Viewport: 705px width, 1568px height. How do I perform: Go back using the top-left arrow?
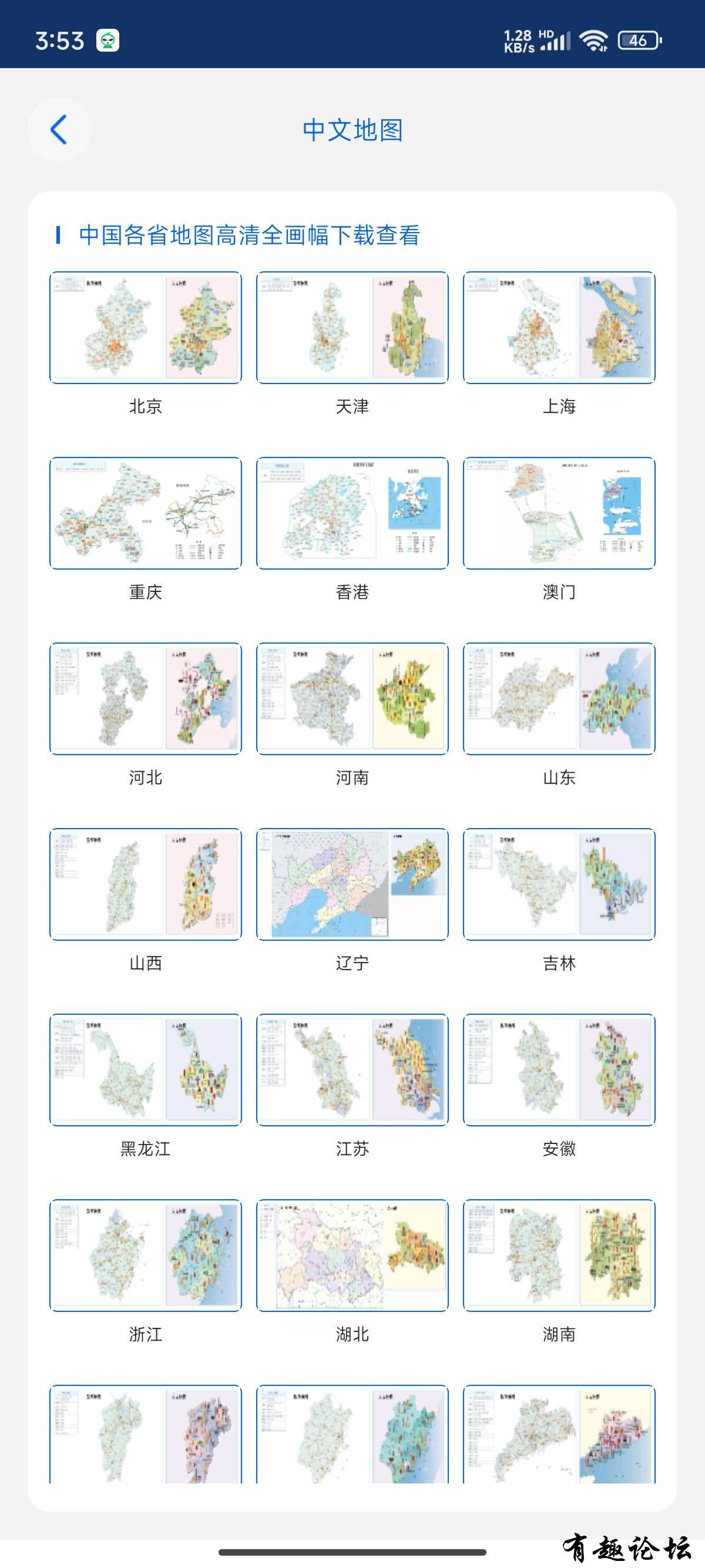[58, 130]
